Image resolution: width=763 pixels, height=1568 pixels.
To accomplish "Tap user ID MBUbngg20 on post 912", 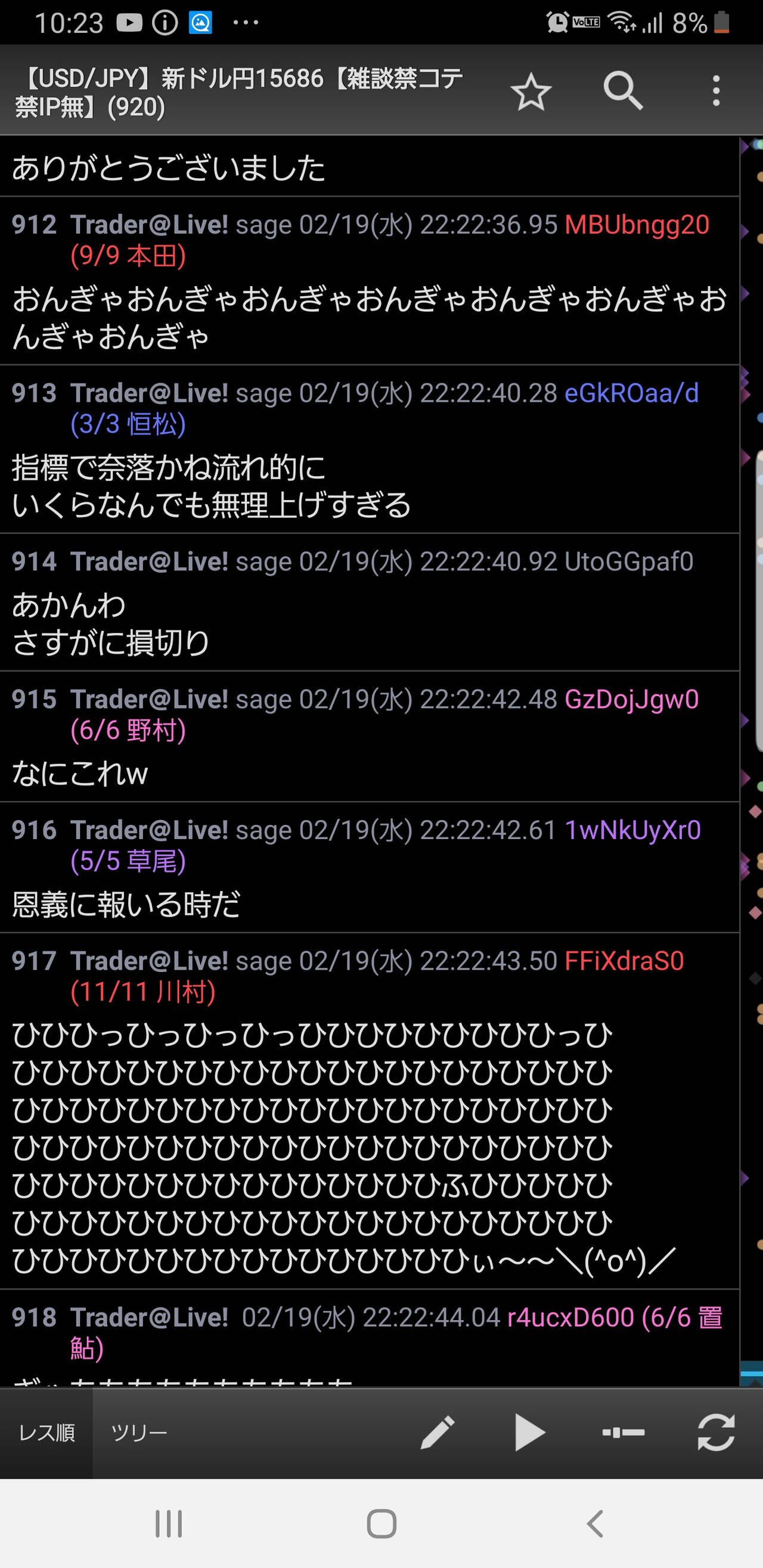I will [637, 225].
